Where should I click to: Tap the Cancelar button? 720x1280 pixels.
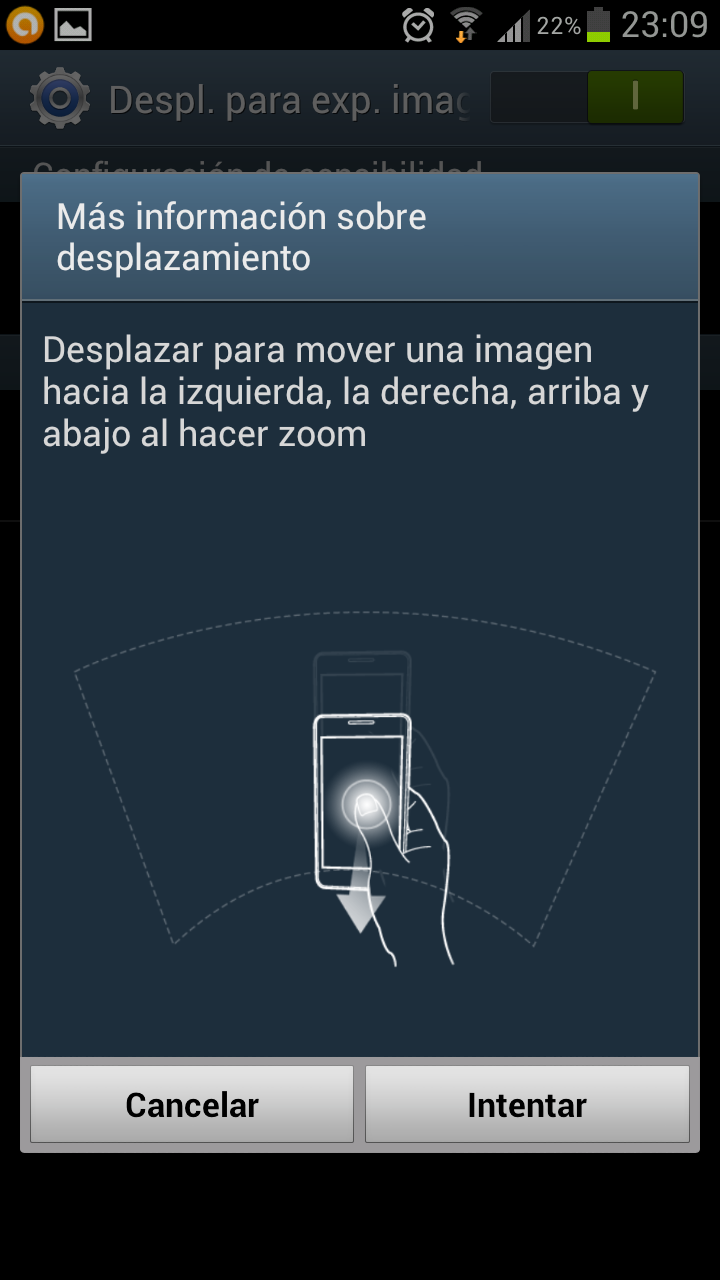(x=192, y=1104)
